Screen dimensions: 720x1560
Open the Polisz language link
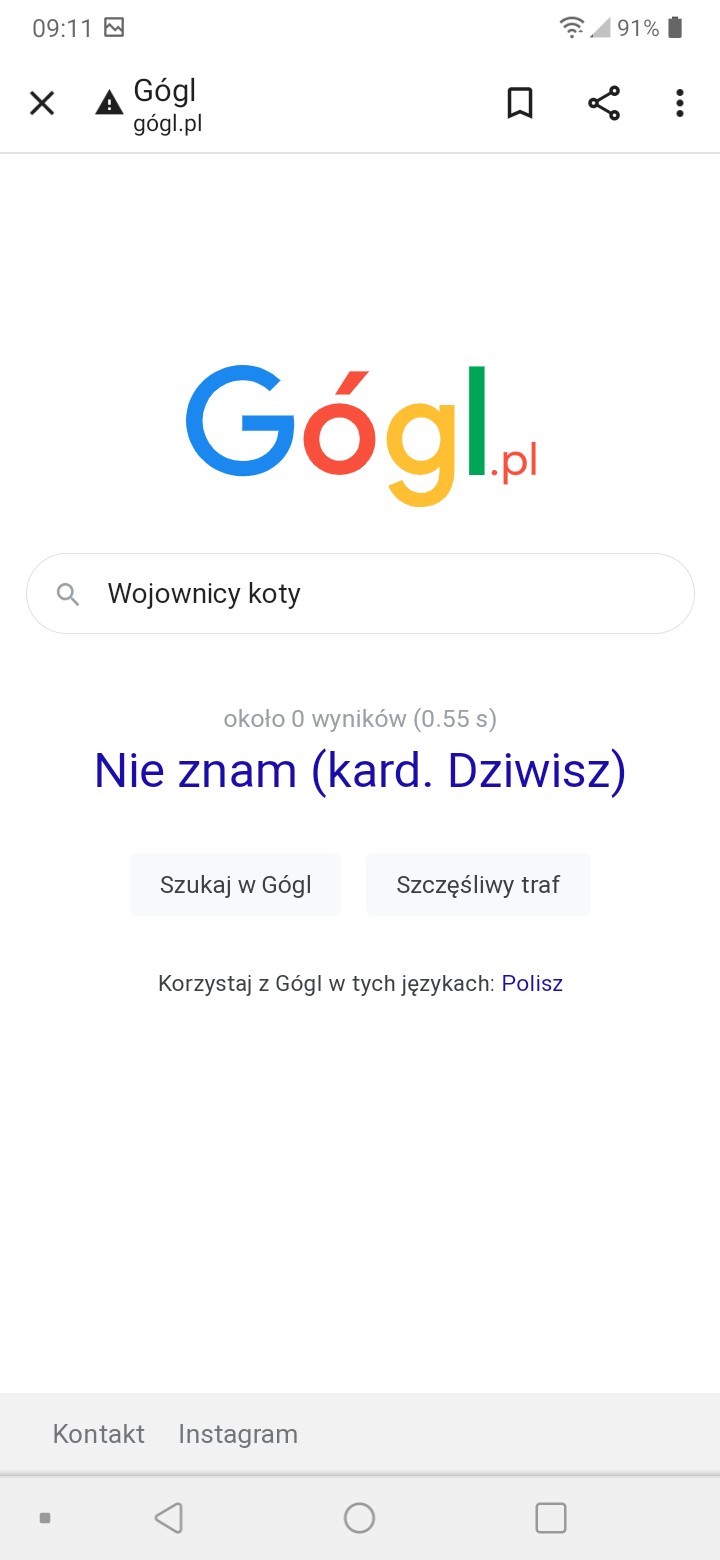tap(532, 983)
